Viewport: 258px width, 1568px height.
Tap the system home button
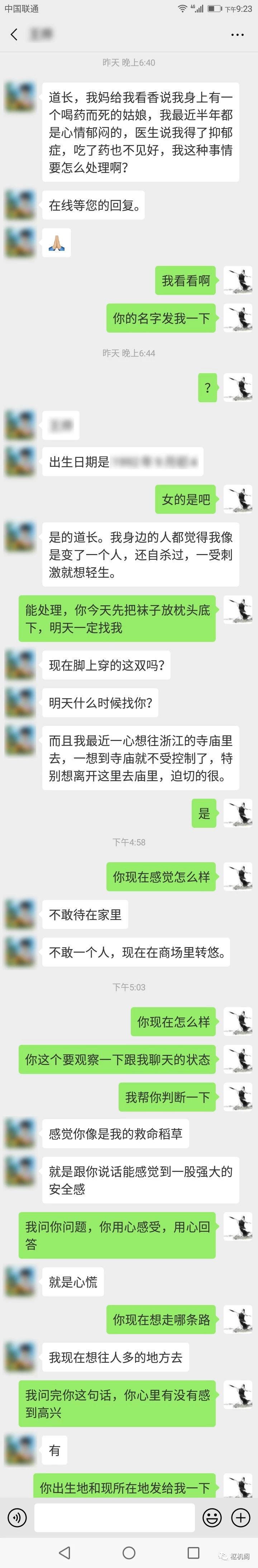pos(129,1552)
